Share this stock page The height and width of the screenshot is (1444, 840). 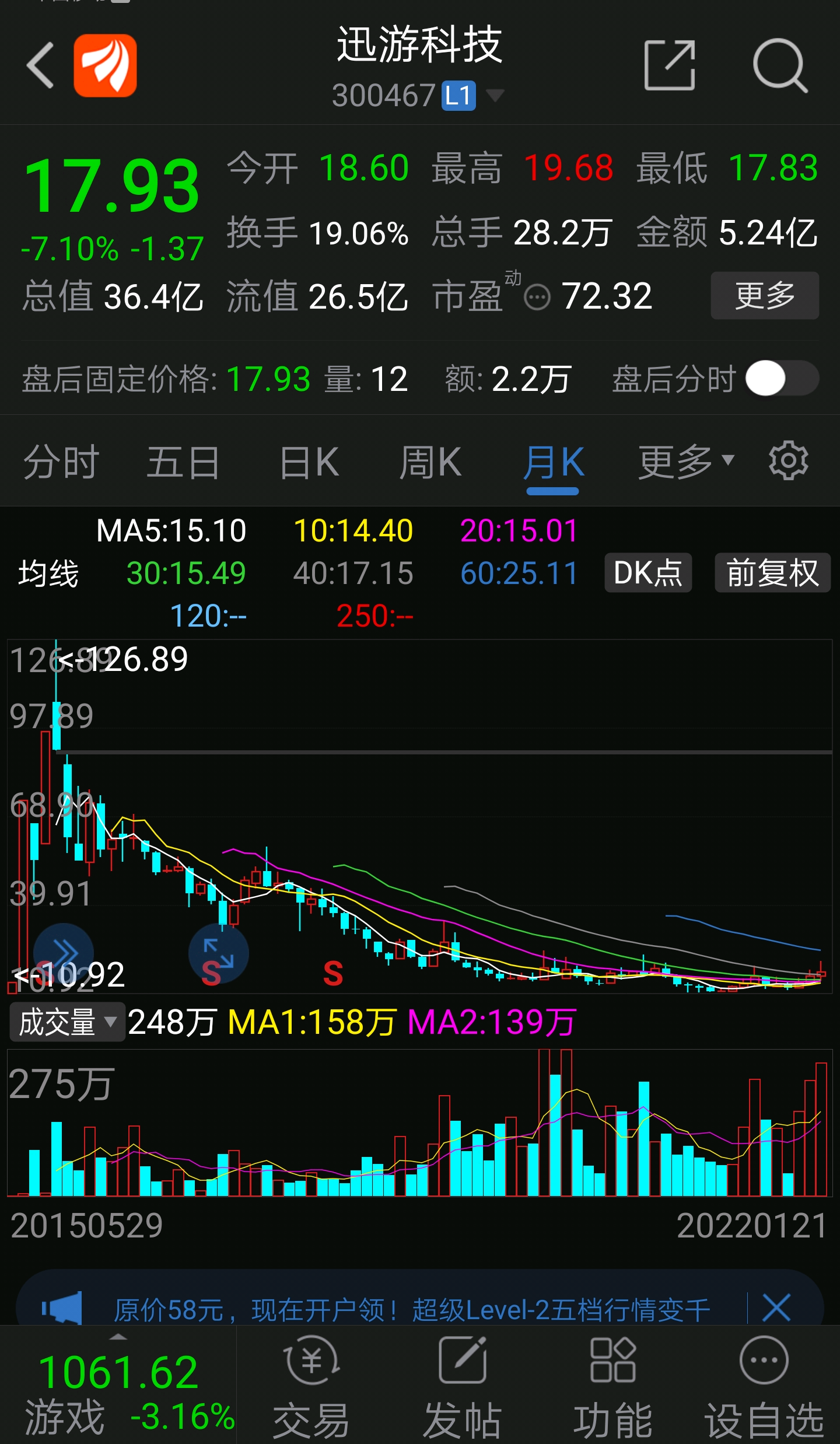(x=670, y=65)
